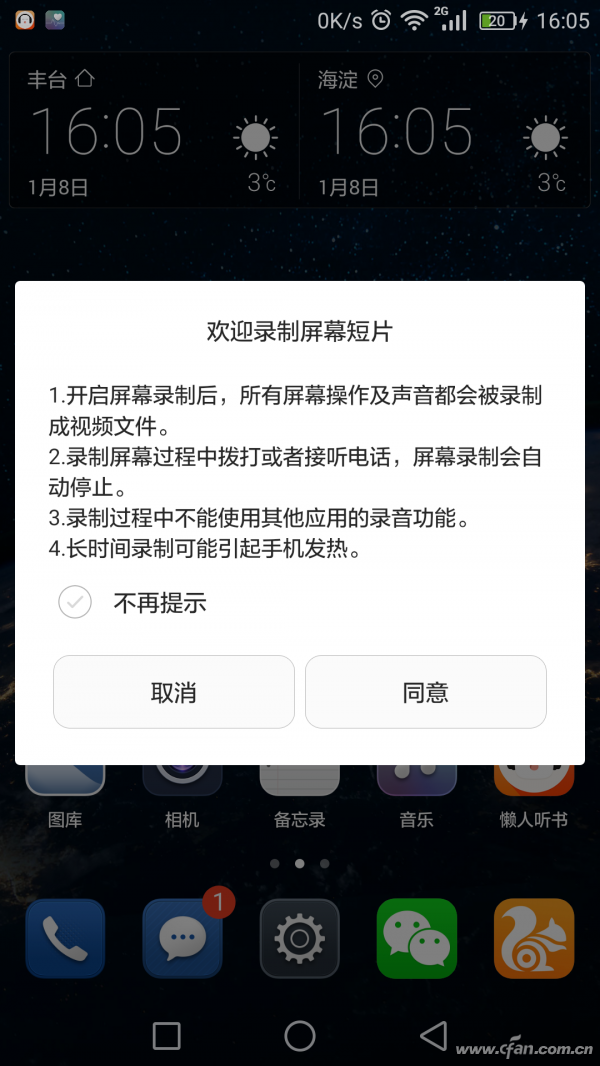The height and width of the screenshot is (1066, 600).
Task: Cancel screen recording with 取消
Action: pos(174,692)
